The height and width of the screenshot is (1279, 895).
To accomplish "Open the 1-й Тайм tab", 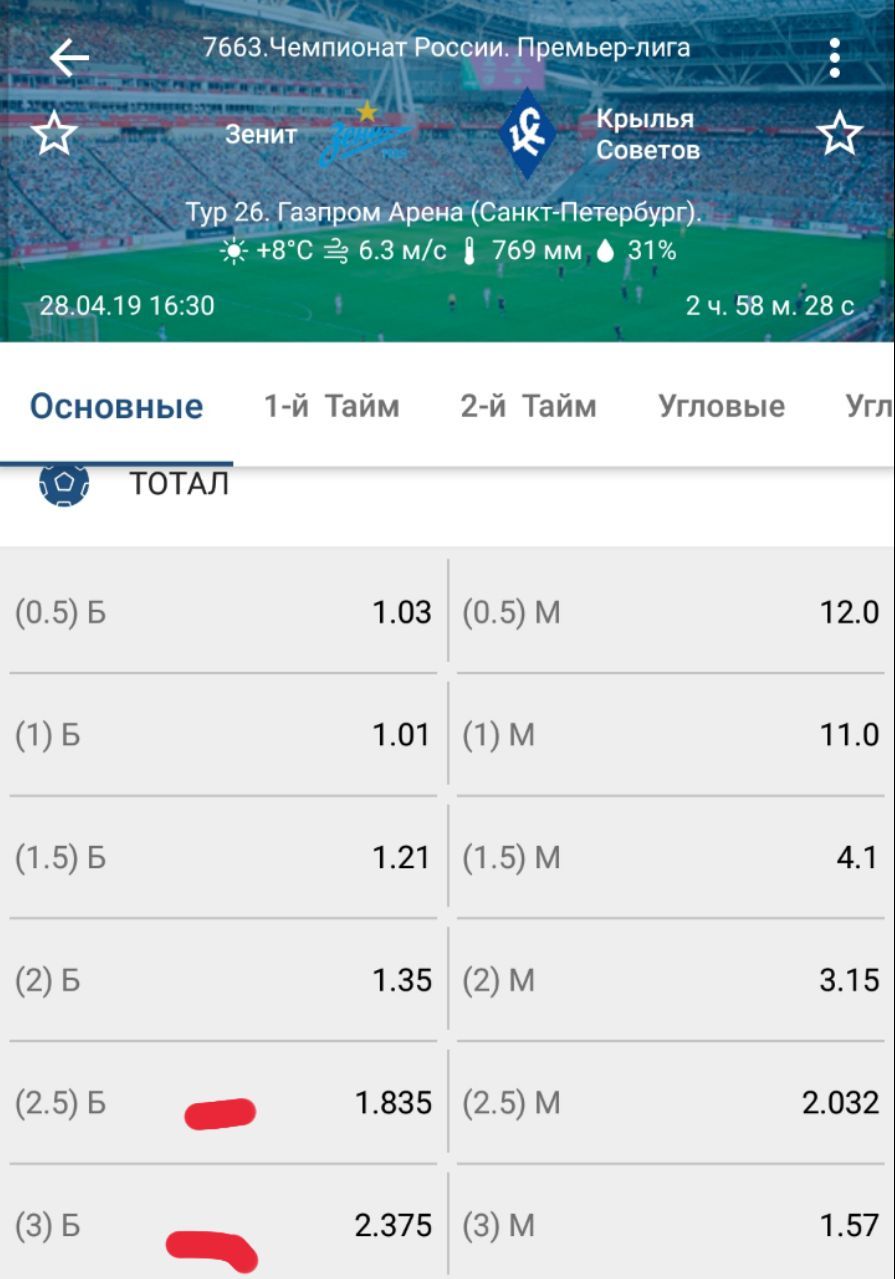I will coord(331,406).
